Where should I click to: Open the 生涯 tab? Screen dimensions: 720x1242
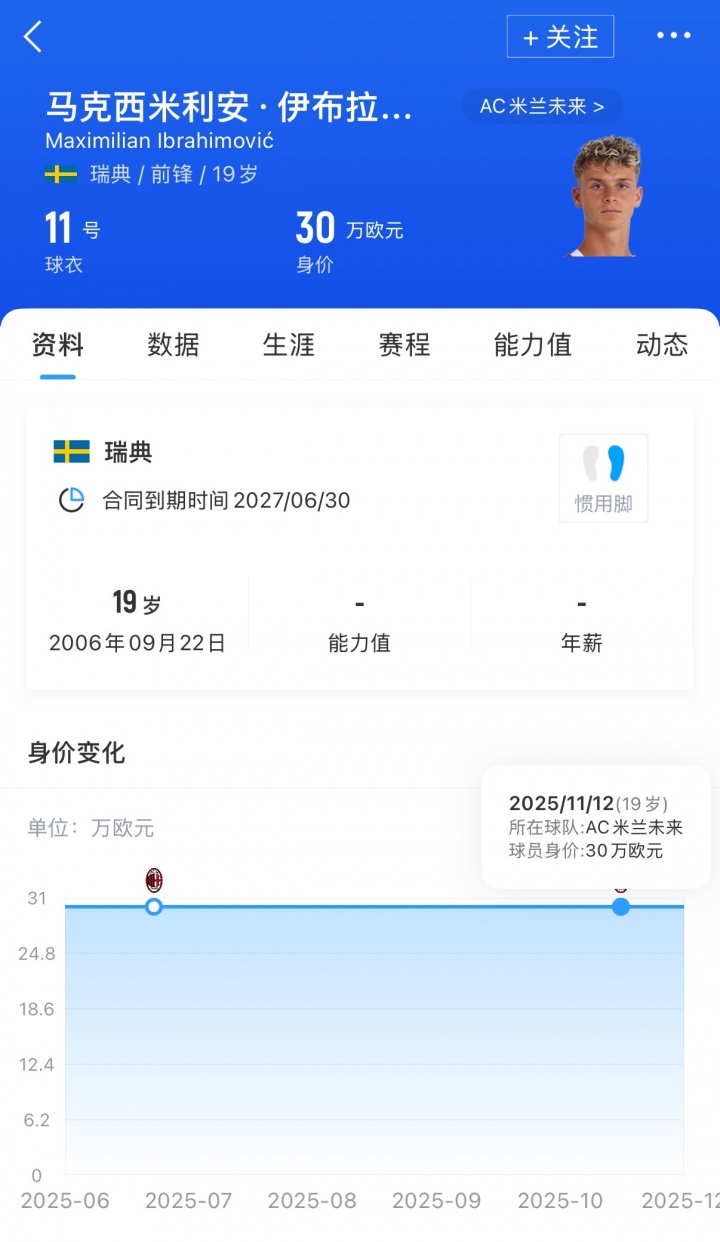288,345
